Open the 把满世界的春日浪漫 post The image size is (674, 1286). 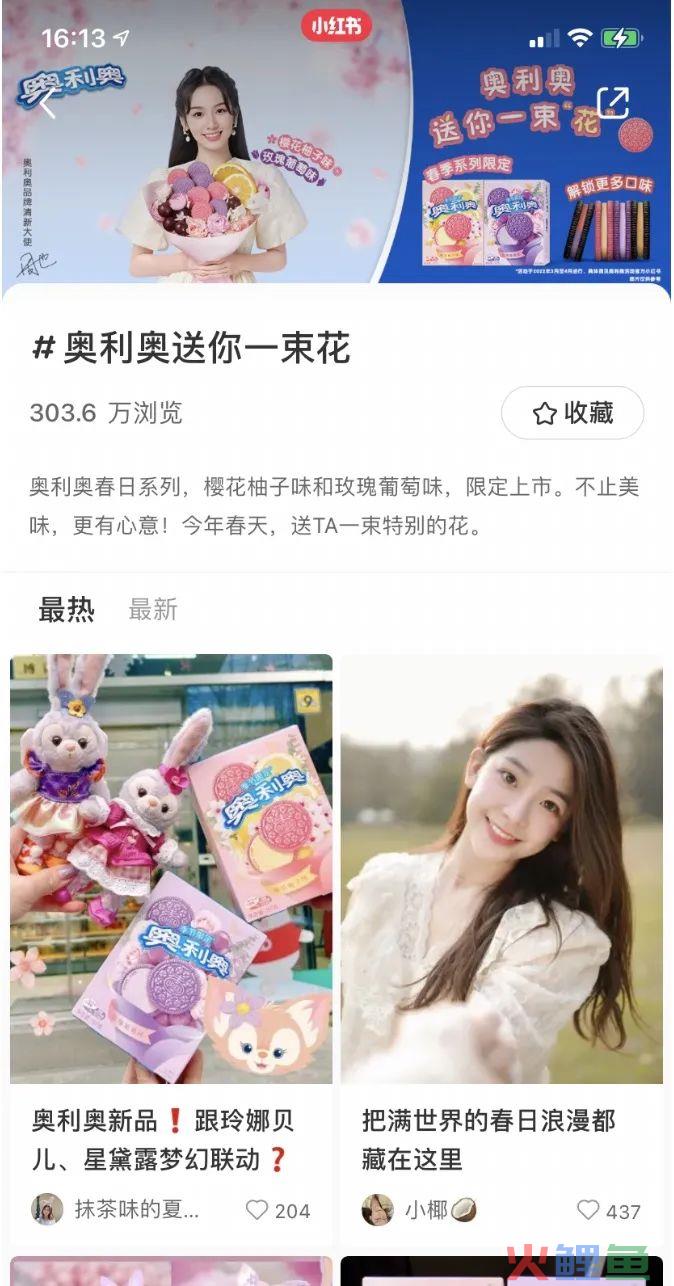tap(501, 868)
